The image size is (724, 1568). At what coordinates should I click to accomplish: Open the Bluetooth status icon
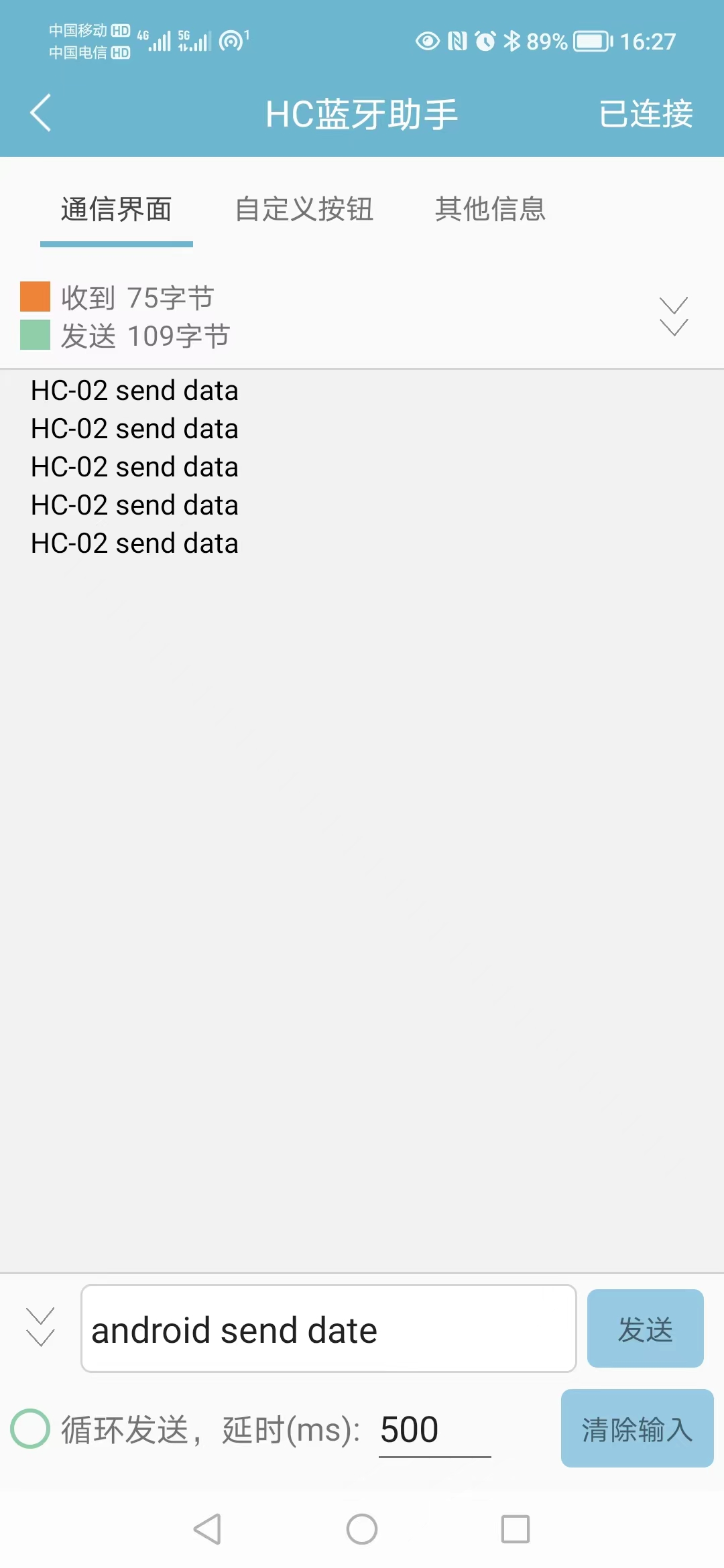pos(514,40)
